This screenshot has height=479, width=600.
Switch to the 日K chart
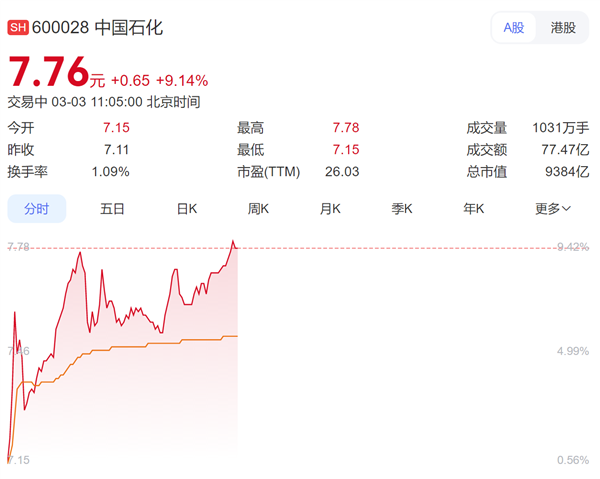(x=187, y=208)
